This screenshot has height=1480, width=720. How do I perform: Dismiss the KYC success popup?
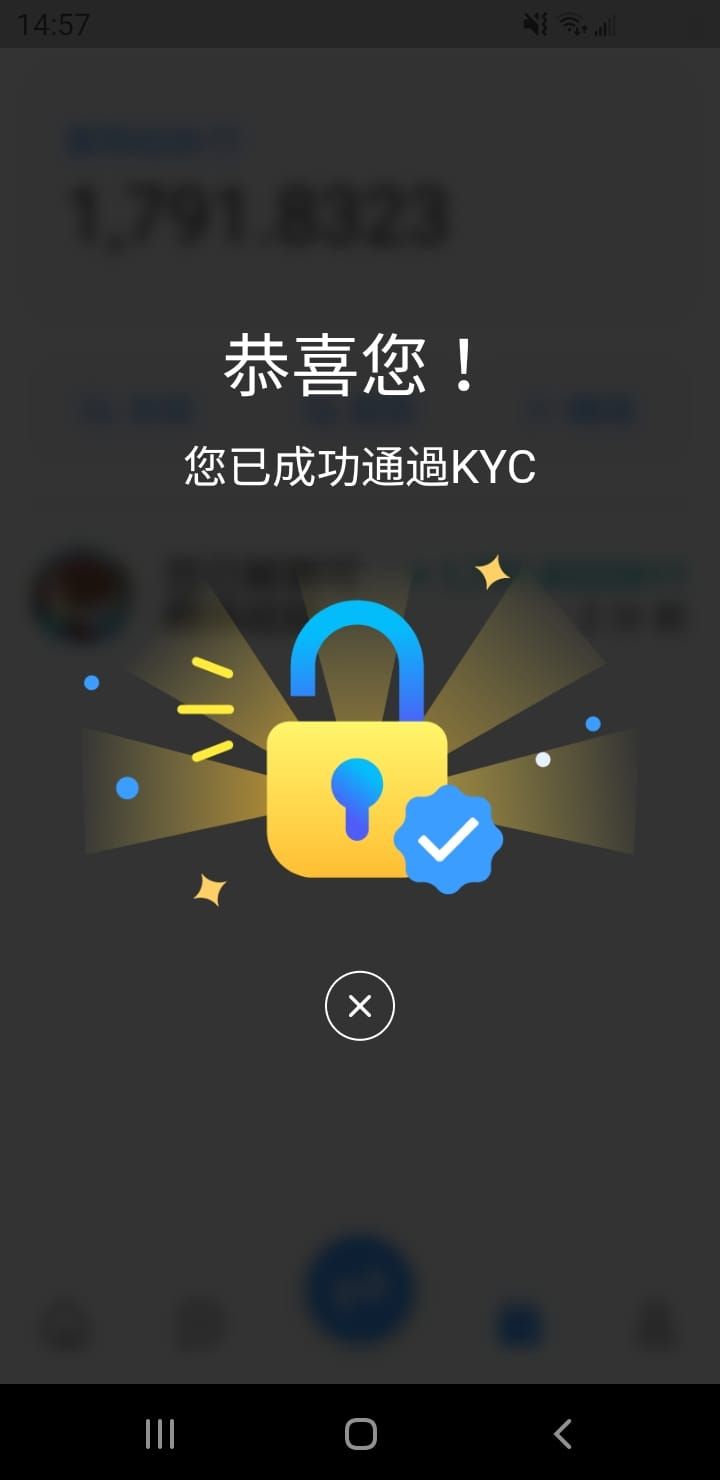point(360,1005)
